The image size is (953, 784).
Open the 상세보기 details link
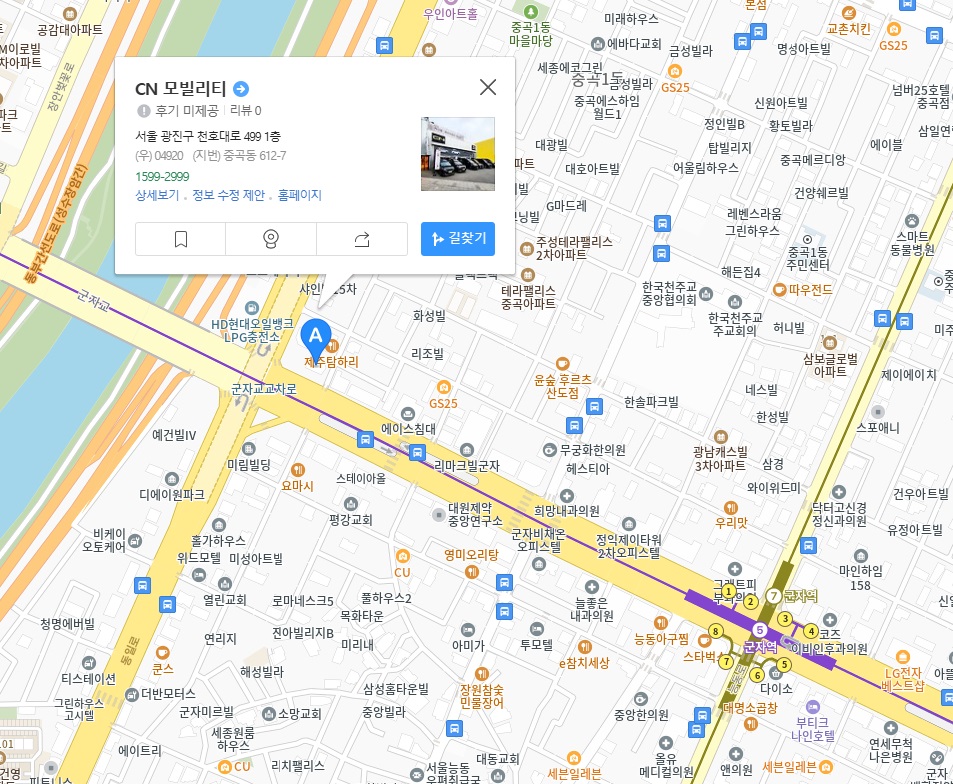tap(157, 195)
